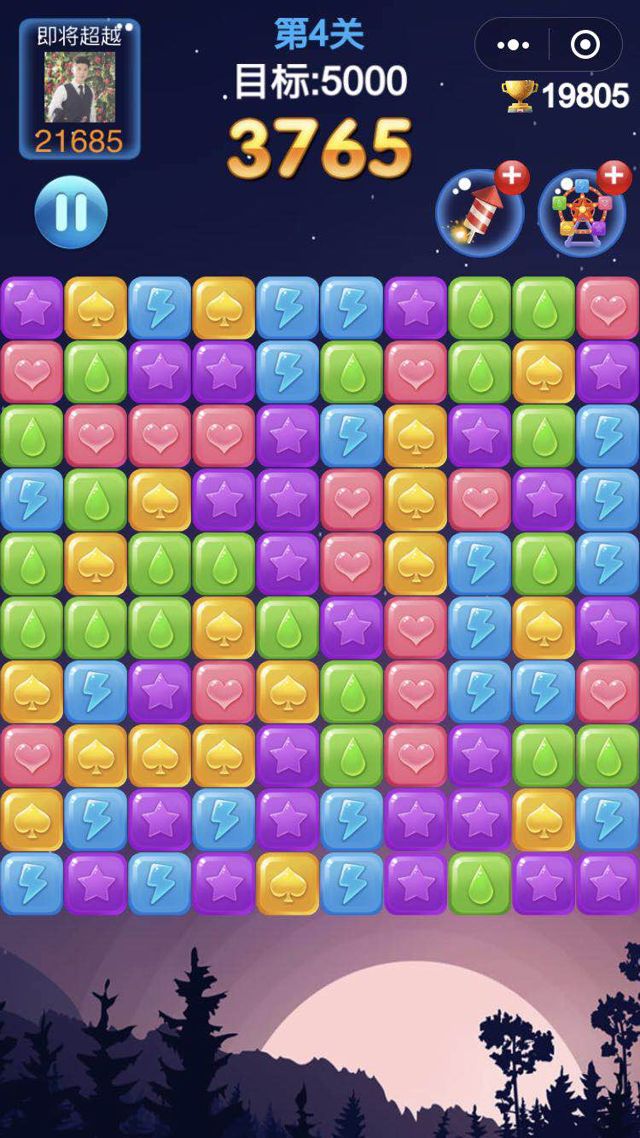Use the rocket power-up
Screen dimensions: 640x1138
(x=479, y=212)
